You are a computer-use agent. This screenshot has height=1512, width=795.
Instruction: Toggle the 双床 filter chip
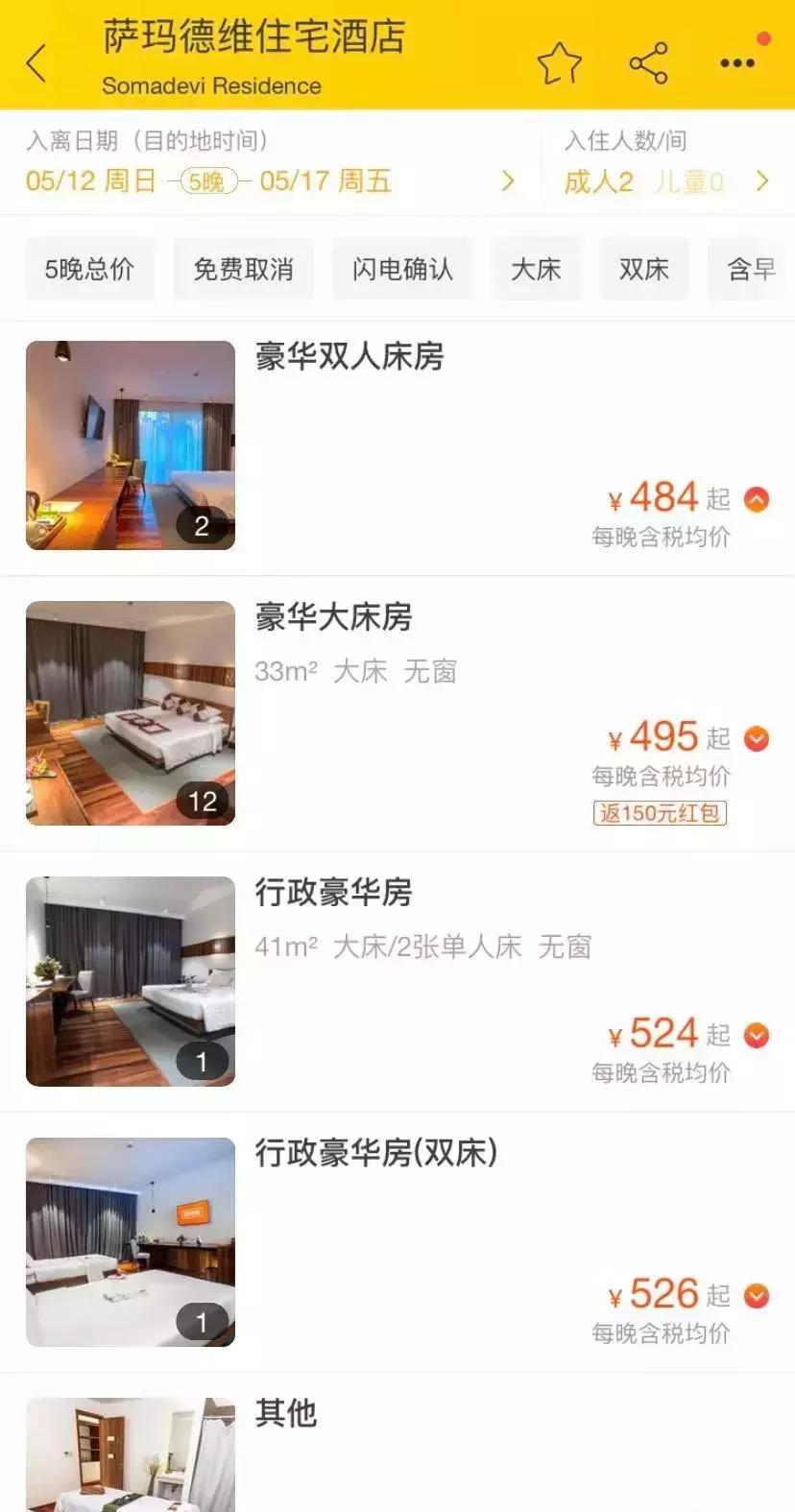click(643, 269)
